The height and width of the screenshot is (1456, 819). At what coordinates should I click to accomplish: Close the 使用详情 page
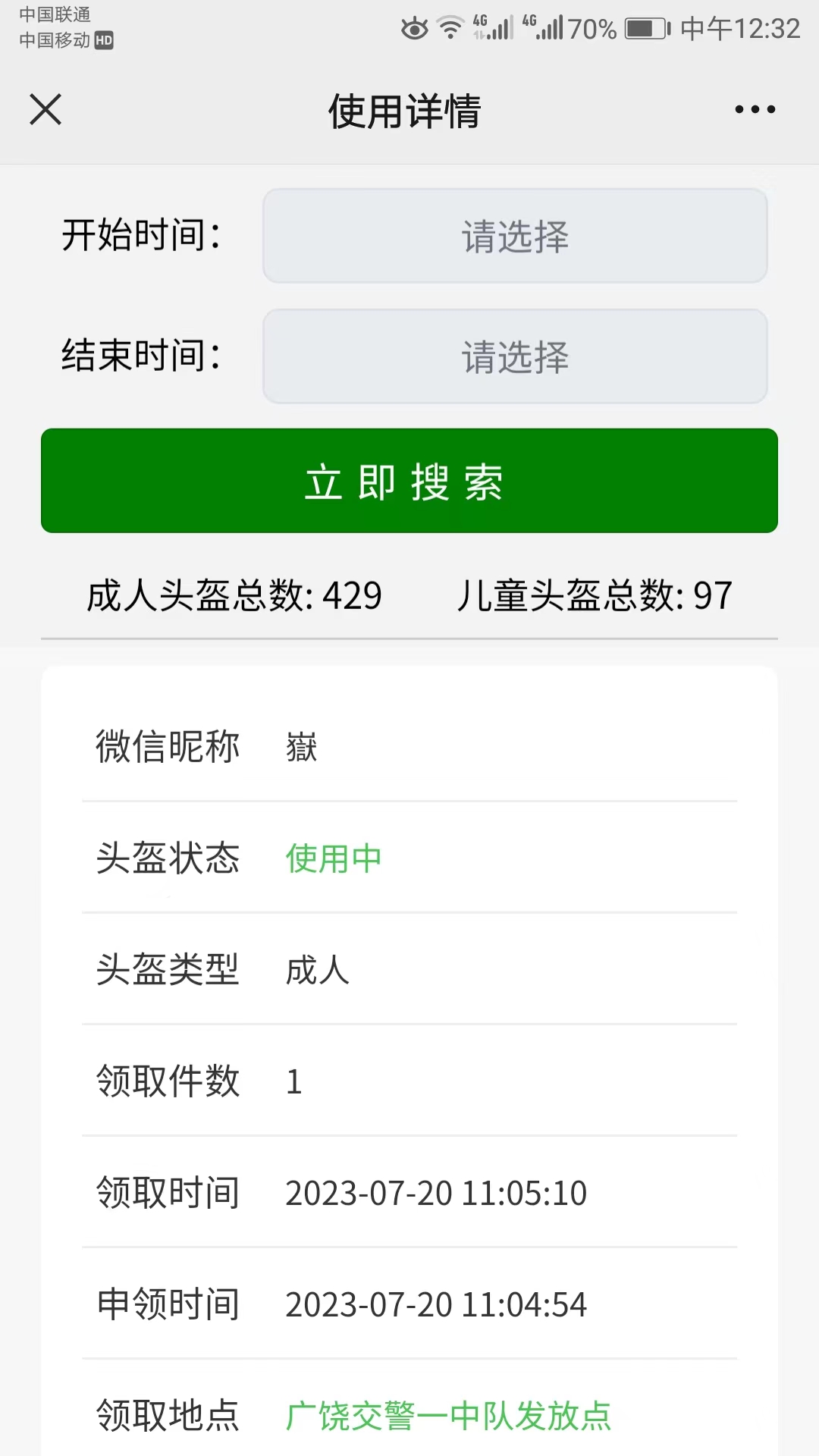click(x=45, y=109)
